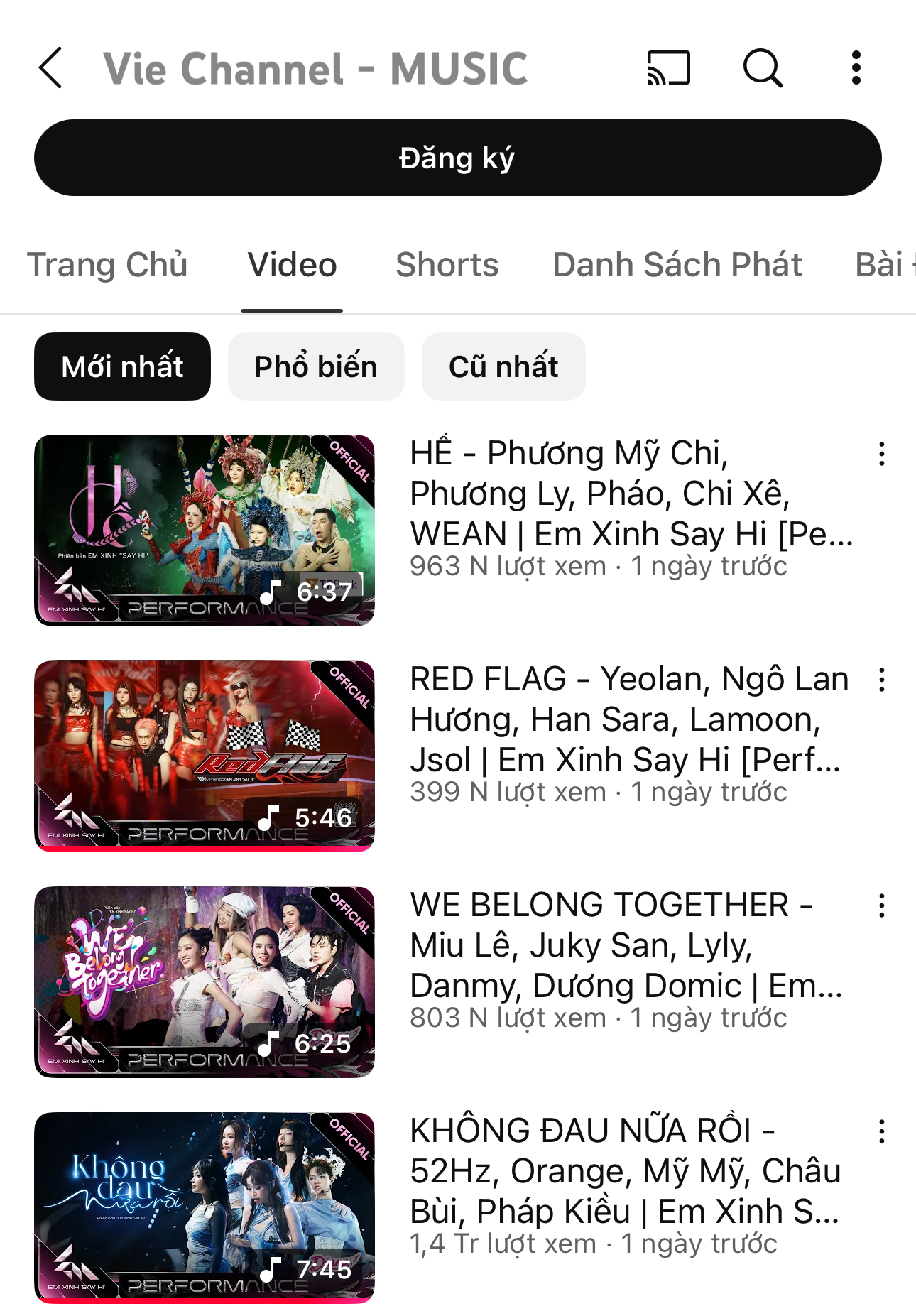Open options for KHÔNG ĐAU NỮA RỒI video
This screenshot has width=916, height=1316.
pos(882,1131)
